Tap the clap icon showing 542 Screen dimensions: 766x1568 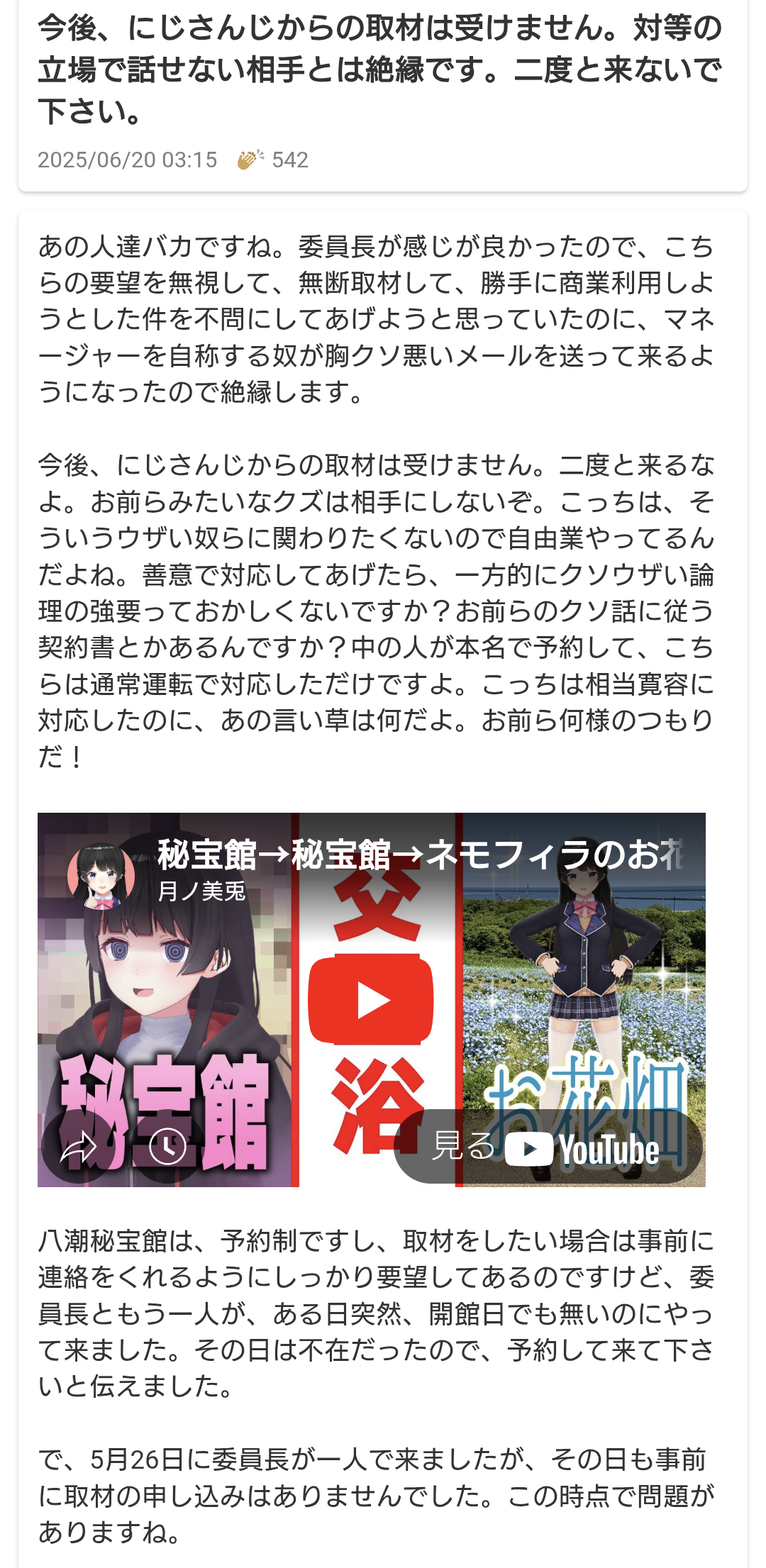click(x=250, y=160)
